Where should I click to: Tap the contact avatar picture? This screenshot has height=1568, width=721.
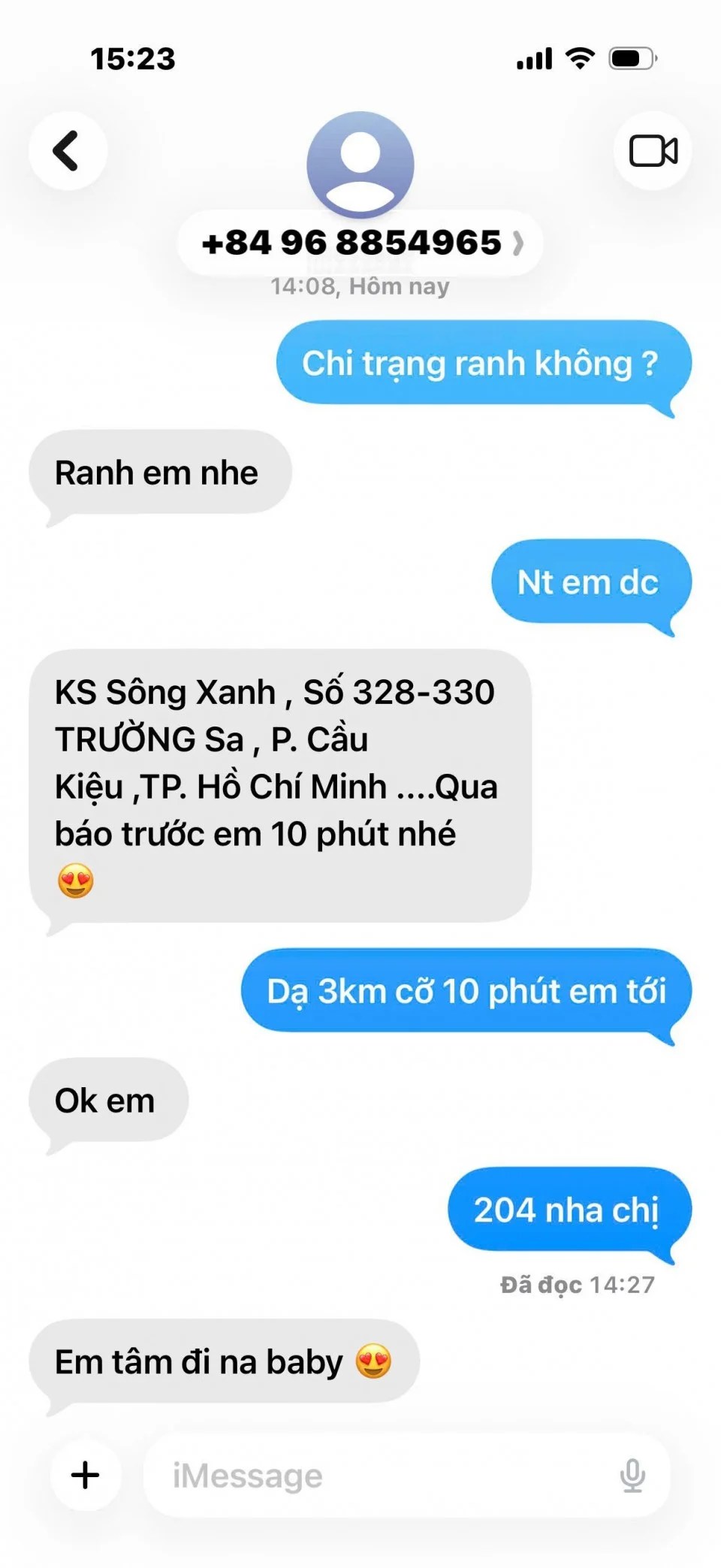[x=360, y=163]
